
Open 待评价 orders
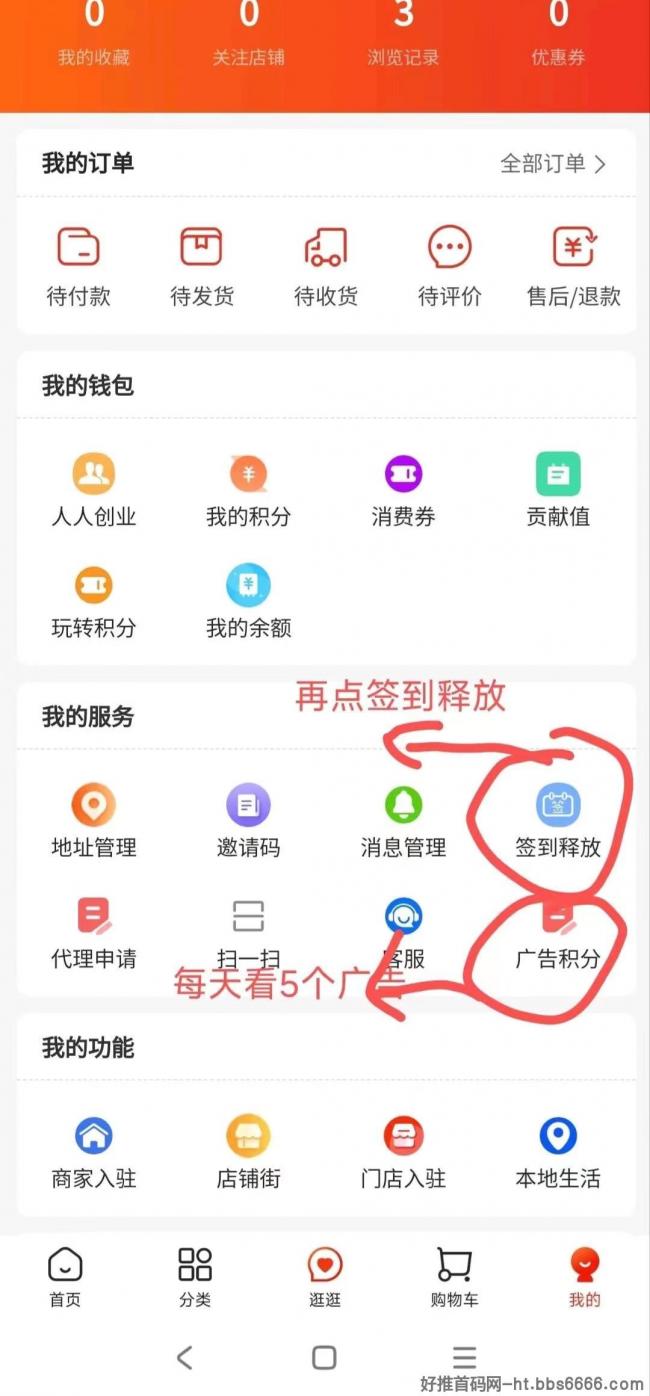(450, 266)
